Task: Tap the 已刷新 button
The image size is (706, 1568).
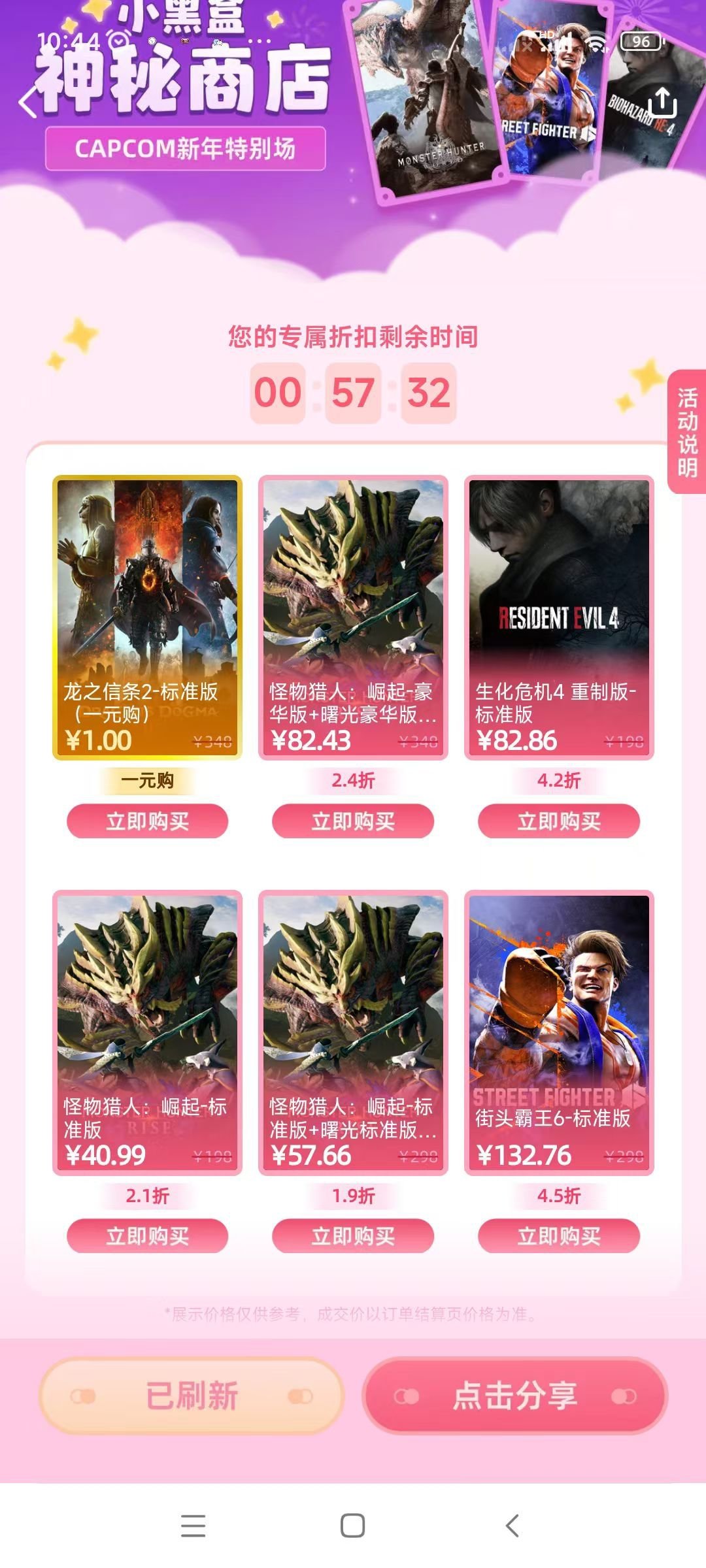Action: [x=192, y=1396]
